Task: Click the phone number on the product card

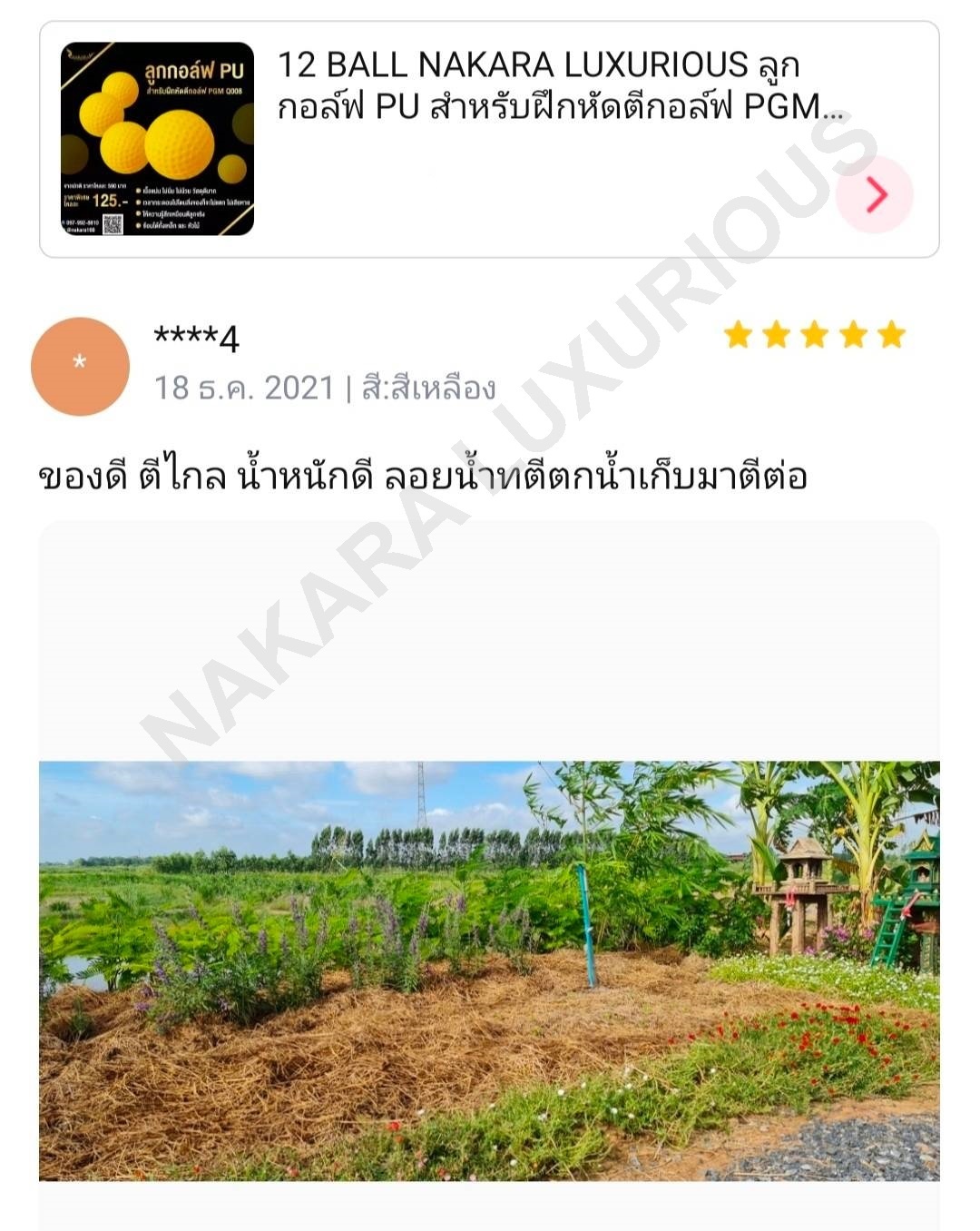Action: (81, 222)
